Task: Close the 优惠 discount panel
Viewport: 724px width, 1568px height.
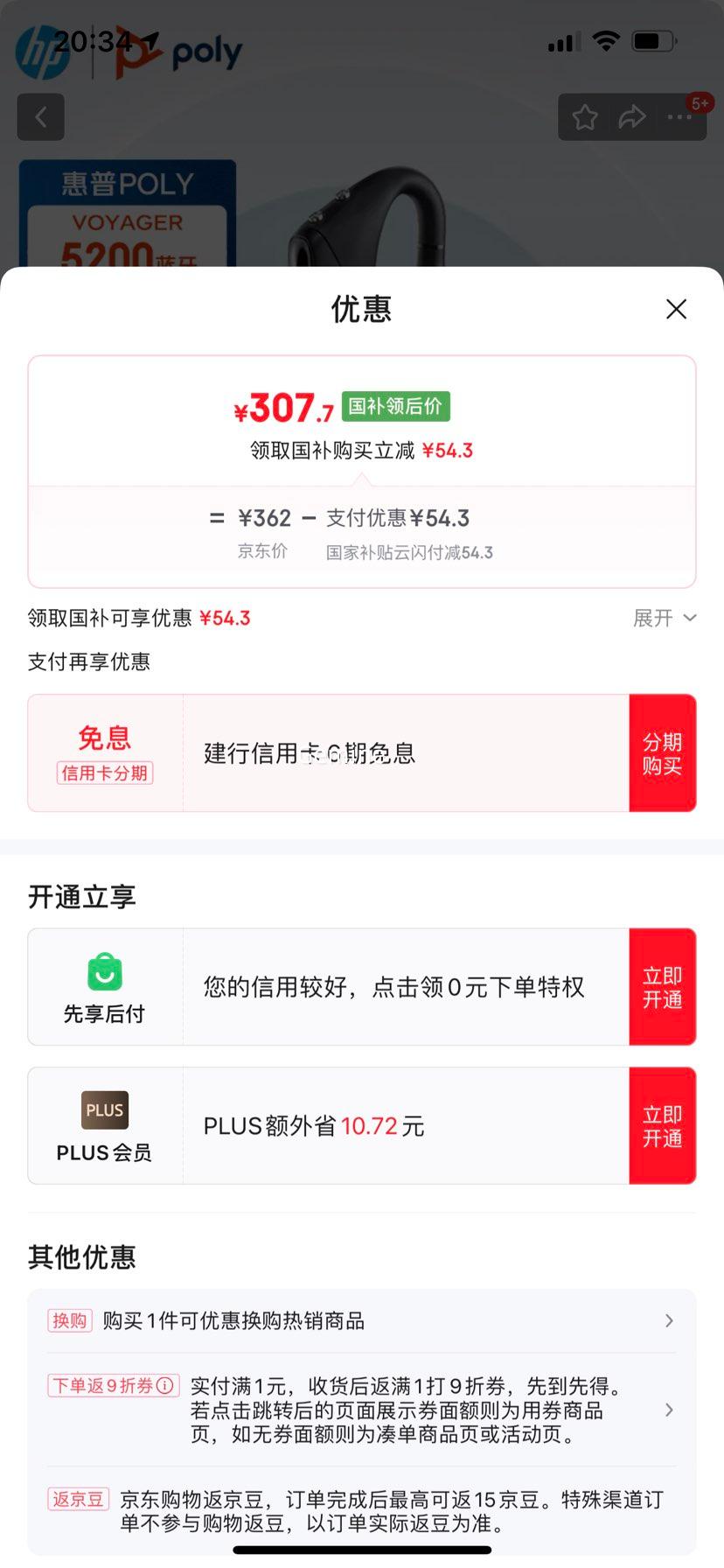Action: (676, 309)
